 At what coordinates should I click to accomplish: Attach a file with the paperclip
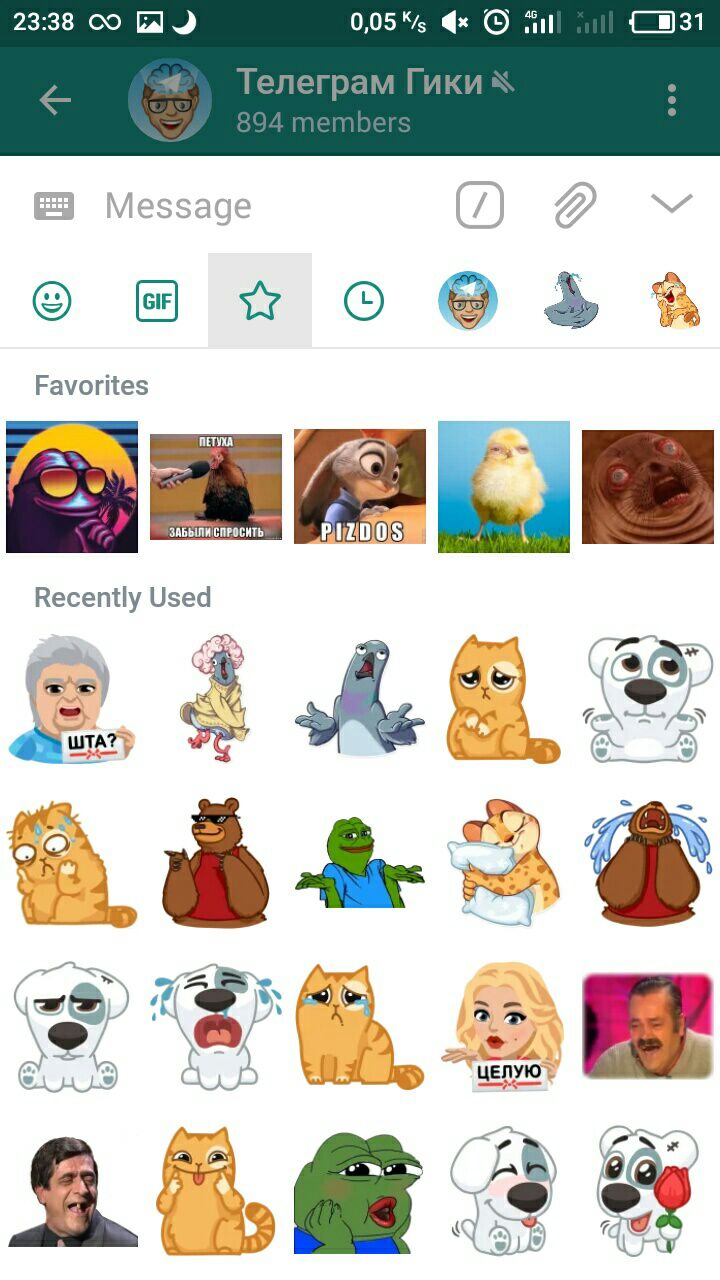(x=575, y=206)
